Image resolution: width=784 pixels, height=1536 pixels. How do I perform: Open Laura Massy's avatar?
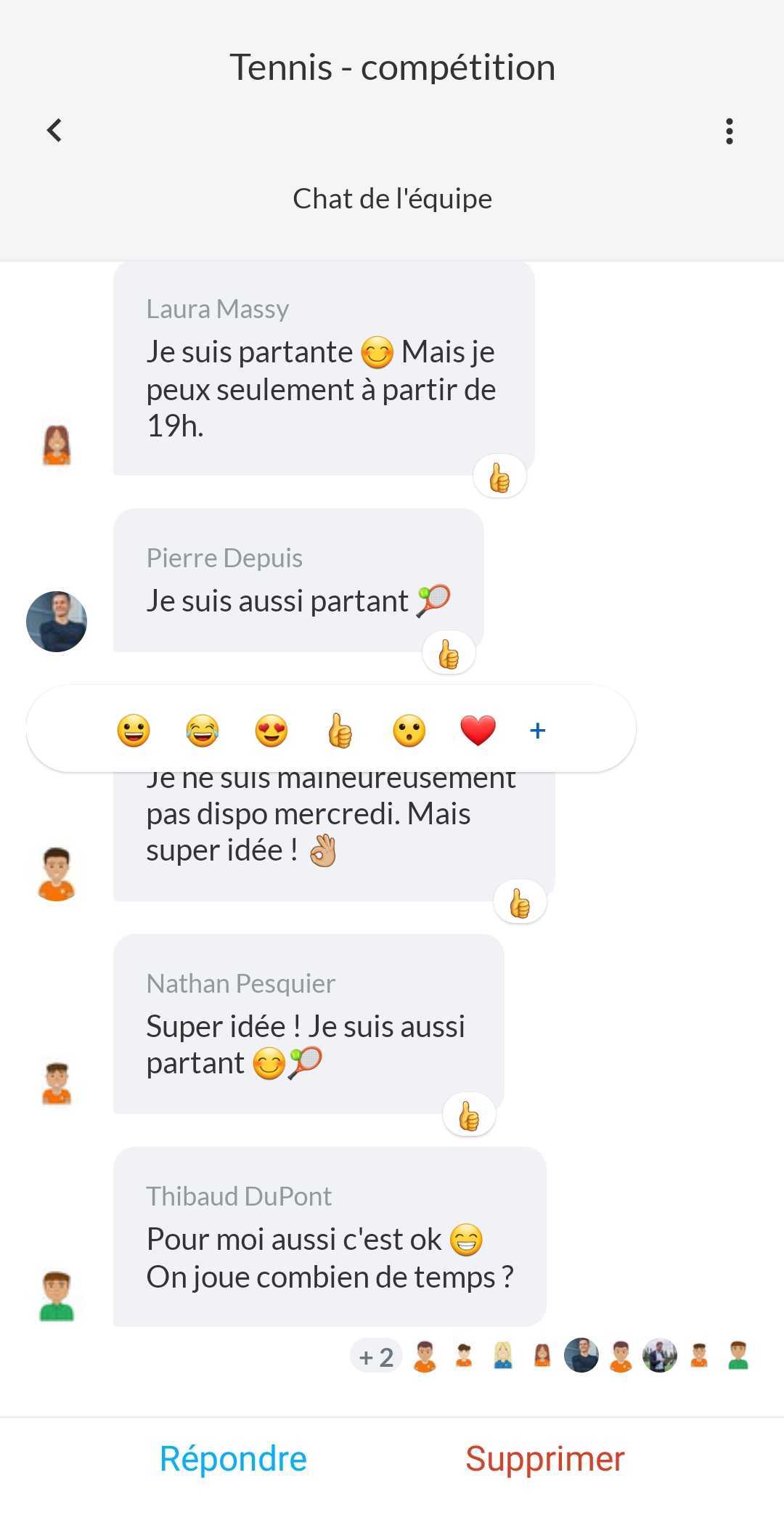coord(57,444)
